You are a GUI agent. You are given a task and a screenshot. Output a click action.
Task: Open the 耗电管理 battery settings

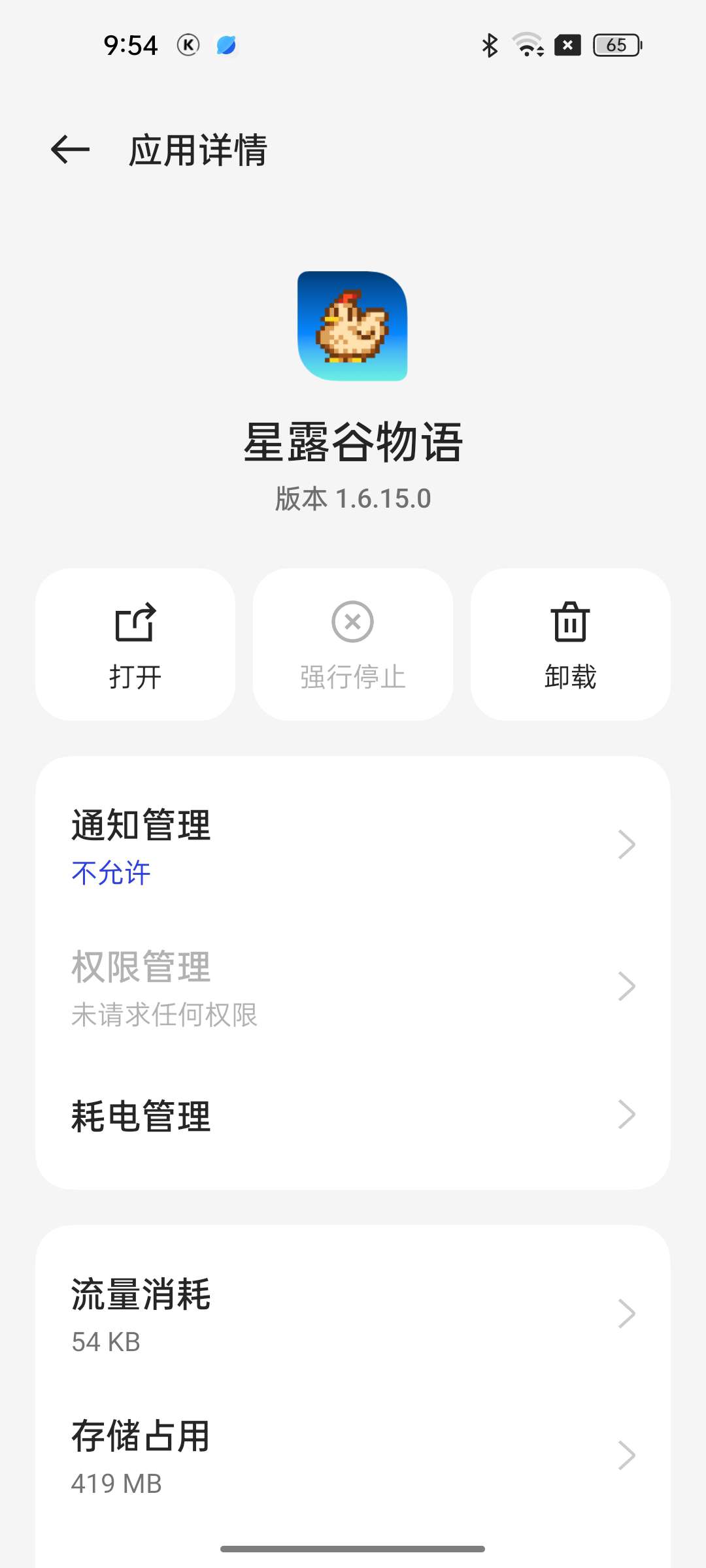tap(353, 1115)
